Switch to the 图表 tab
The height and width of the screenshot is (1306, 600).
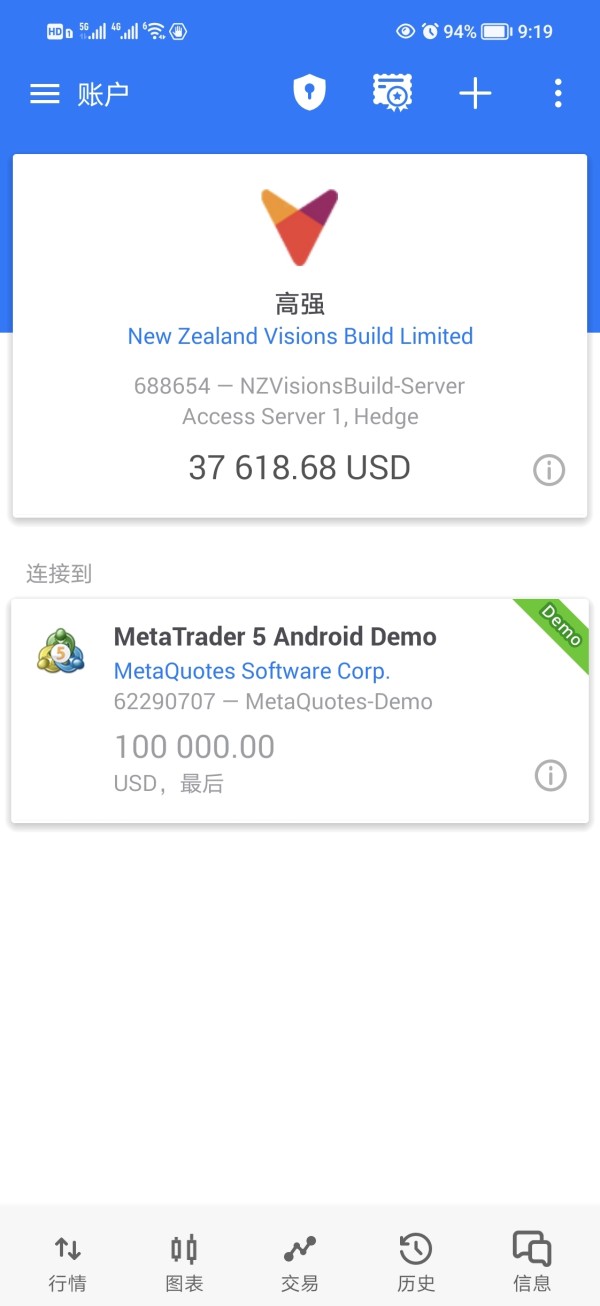pyautogui.click(x=184, y=1262)
